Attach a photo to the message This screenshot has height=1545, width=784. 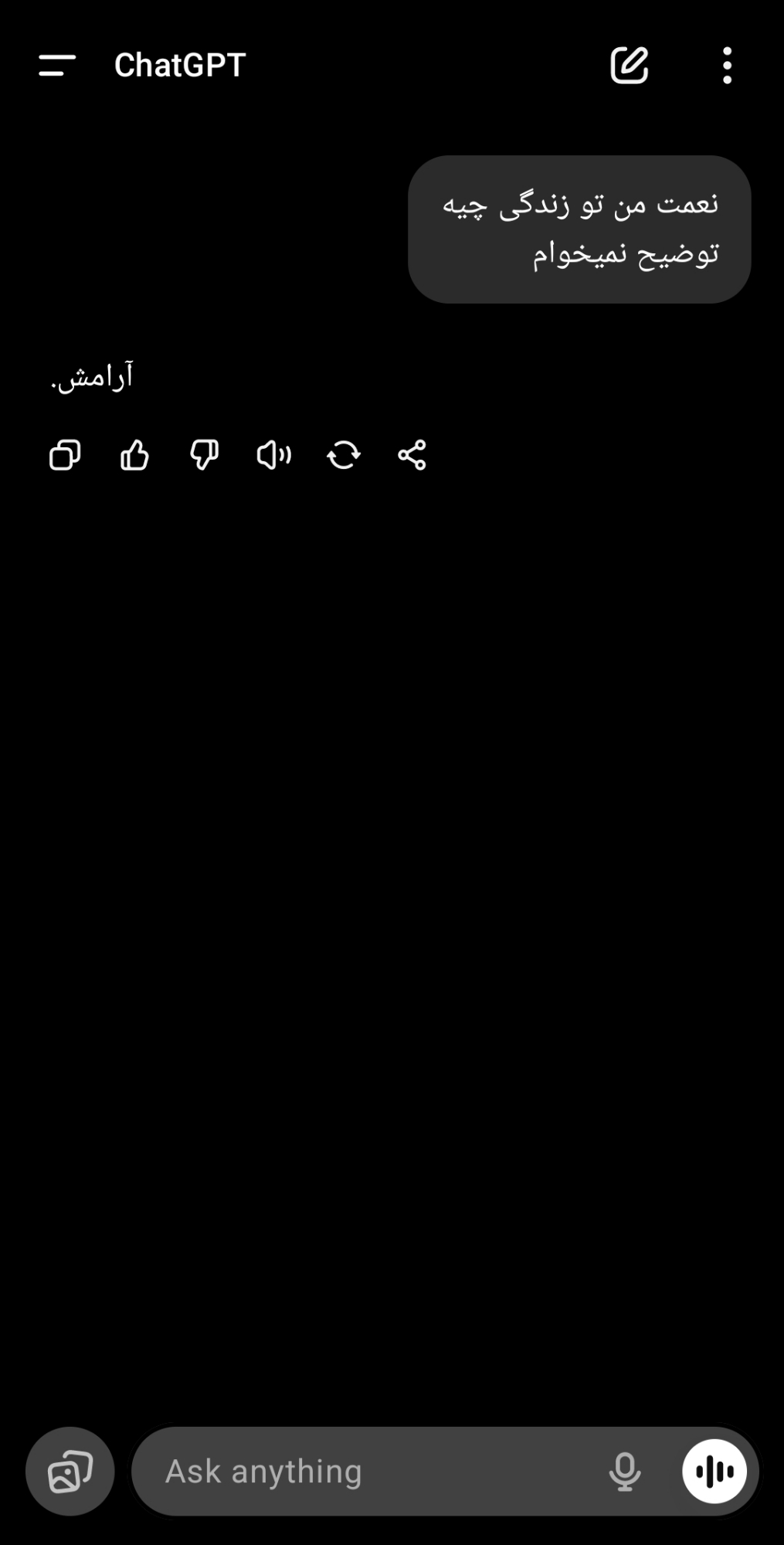click(70, 1471)
